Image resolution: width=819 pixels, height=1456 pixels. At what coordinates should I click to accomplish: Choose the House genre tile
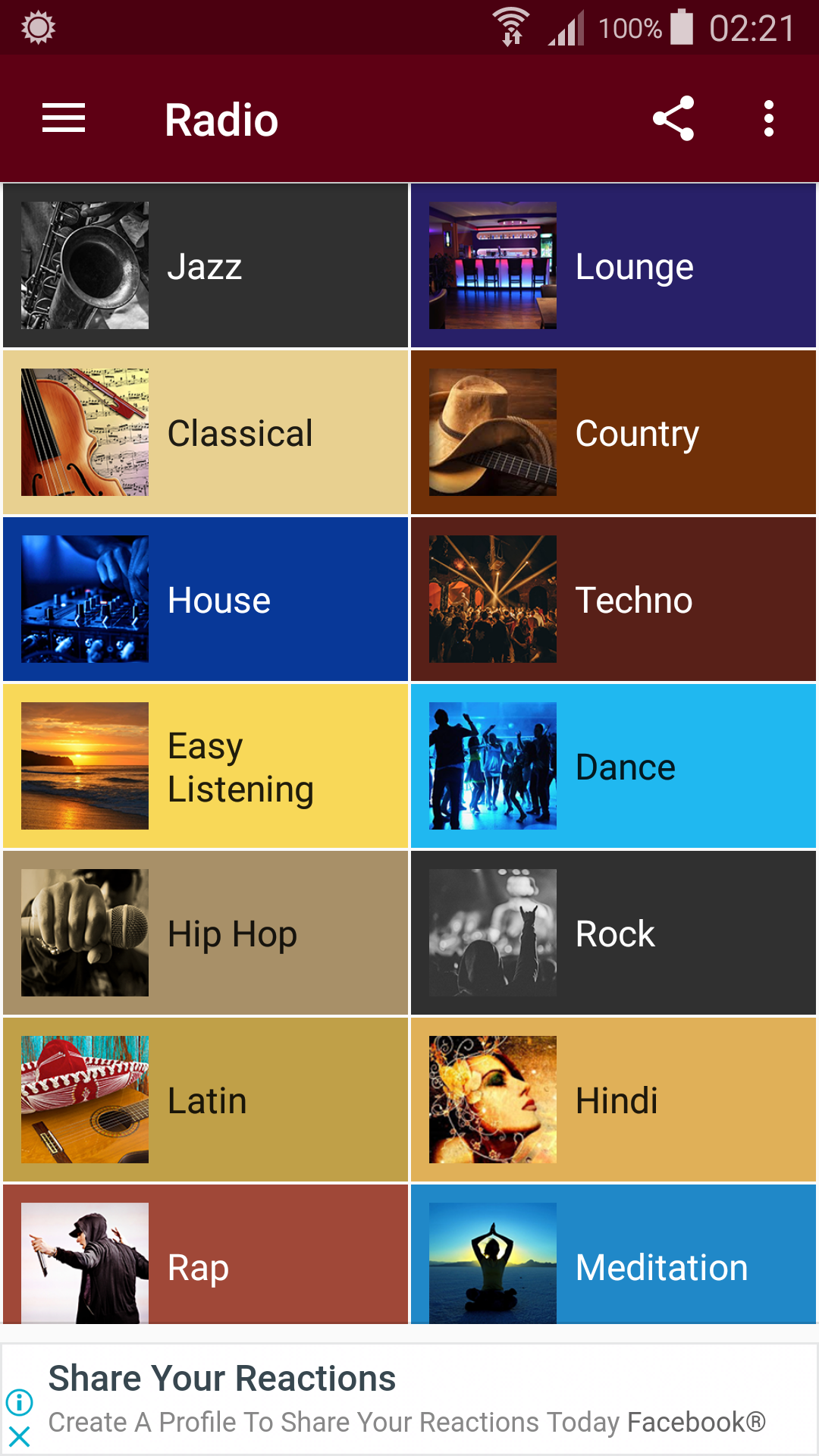coord(206,599)
